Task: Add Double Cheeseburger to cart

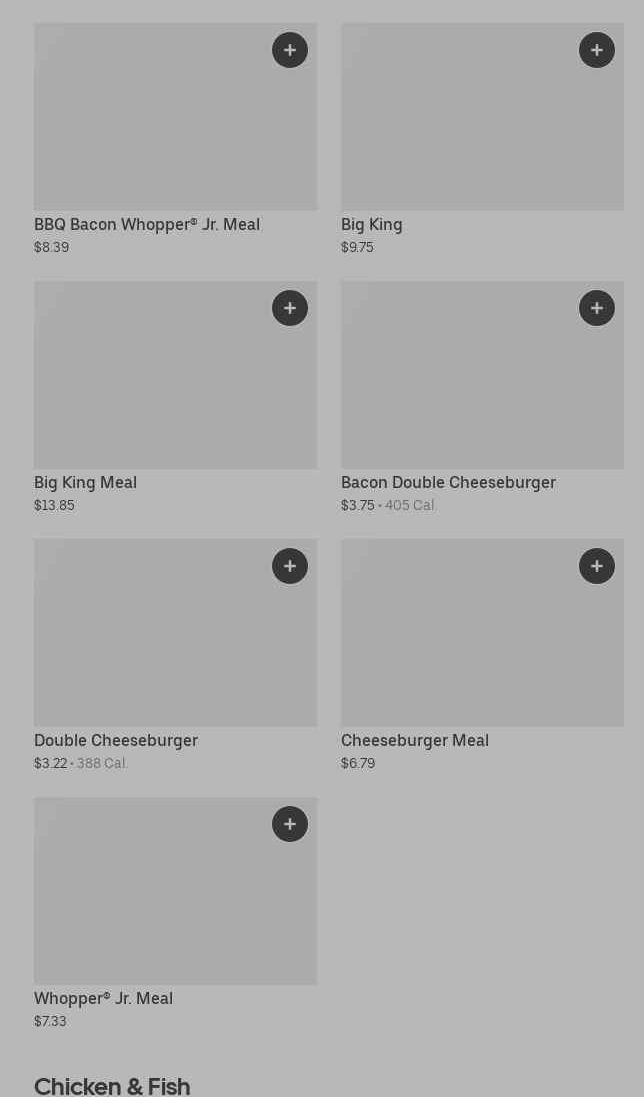Action: 290,566
